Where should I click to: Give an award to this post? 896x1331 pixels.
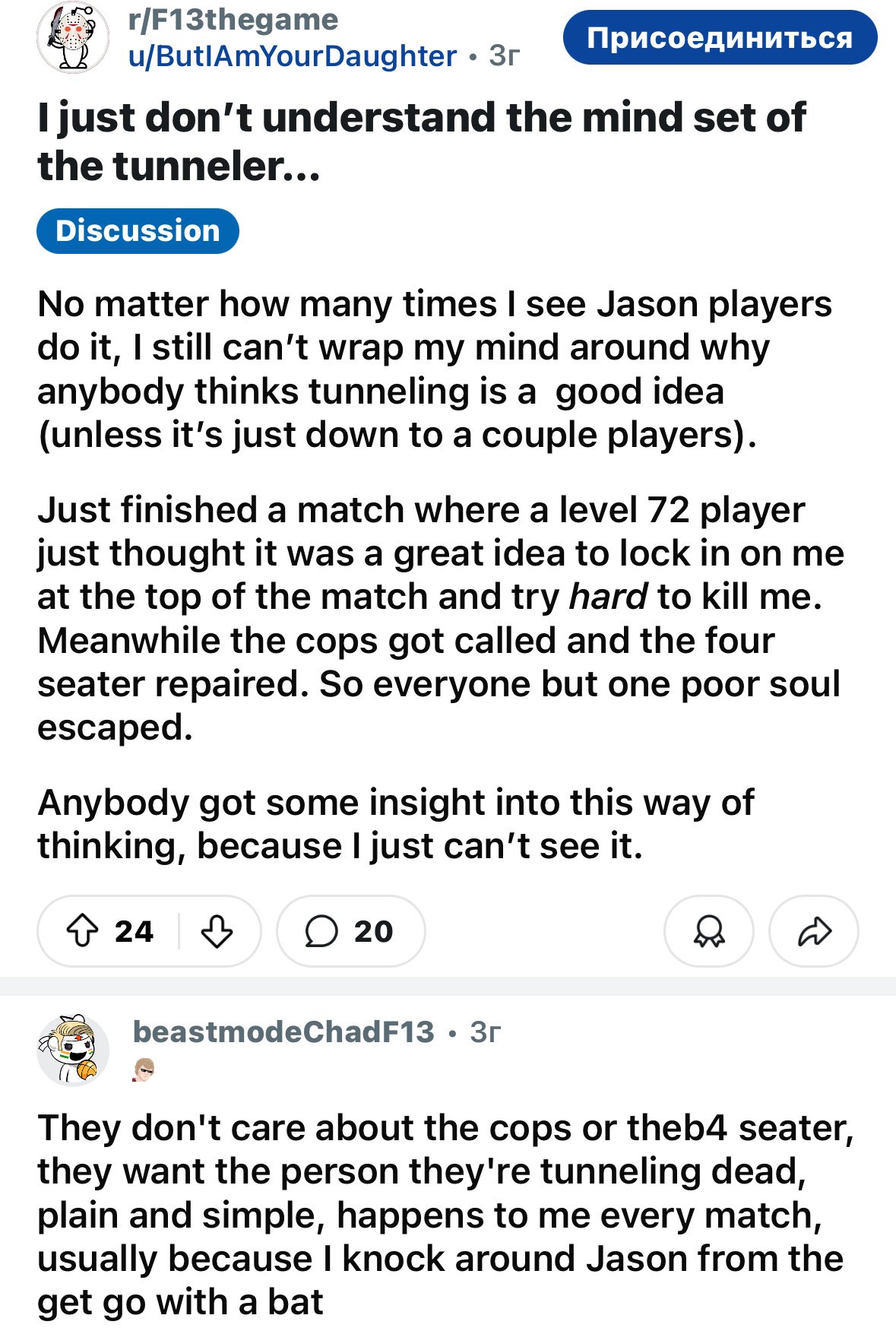[x=708, y=930]
